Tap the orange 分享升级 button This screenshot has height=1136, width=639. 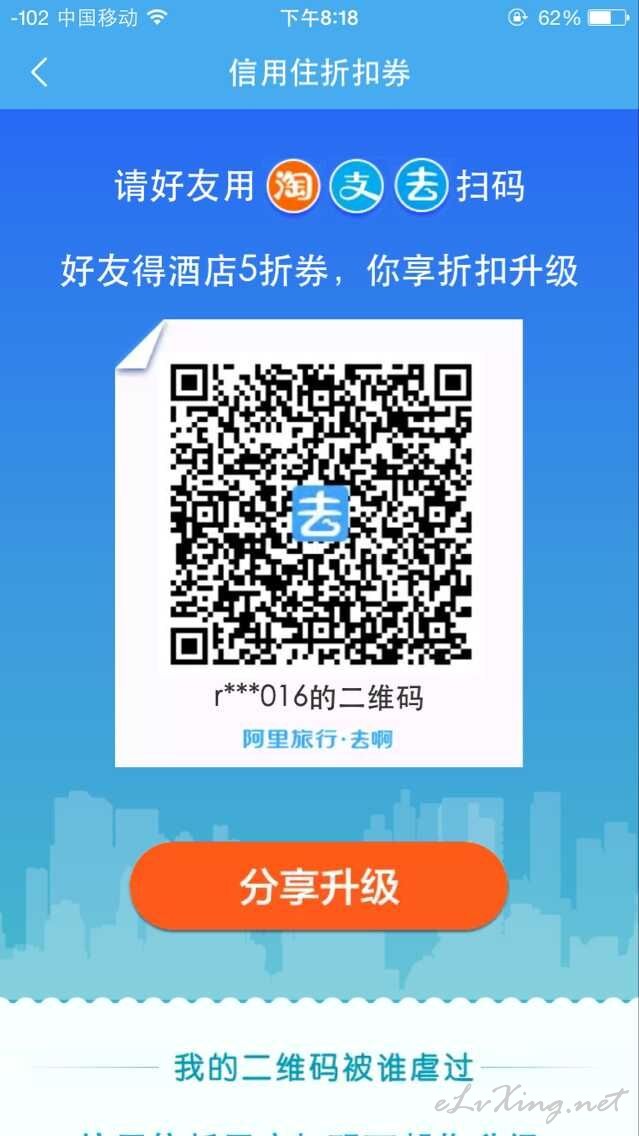point(319,885)
